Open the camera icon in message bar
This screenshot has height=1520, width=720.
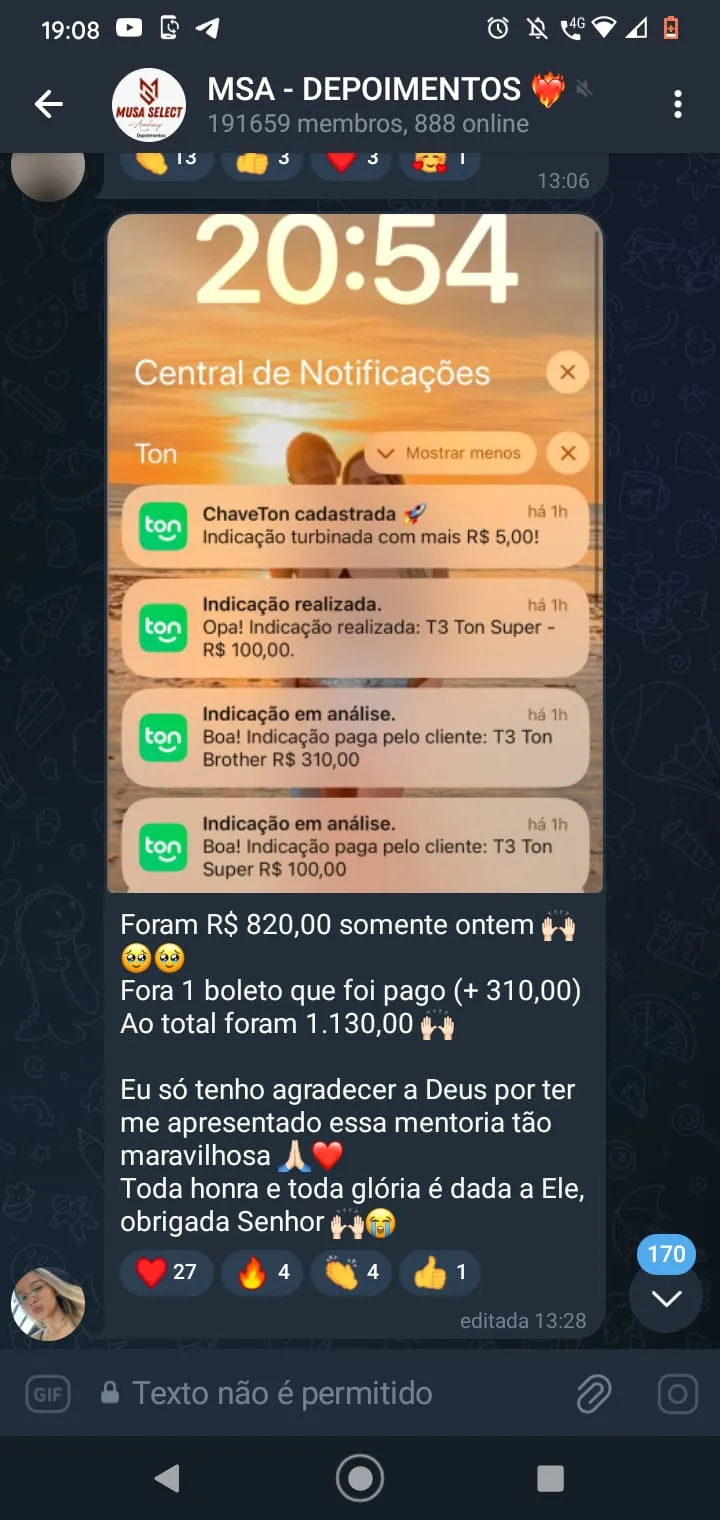[677, 1394]
